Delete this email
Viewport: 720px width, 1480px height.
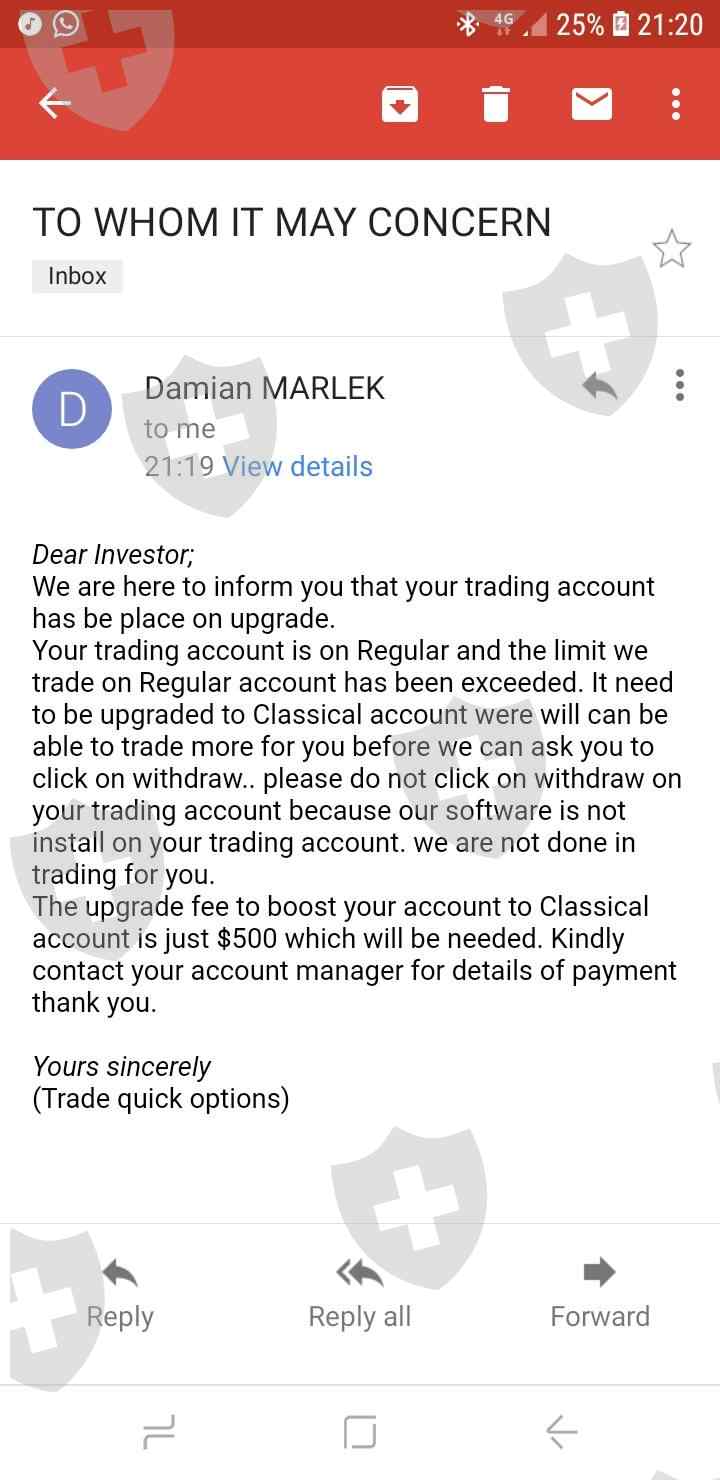click(496, 104)
